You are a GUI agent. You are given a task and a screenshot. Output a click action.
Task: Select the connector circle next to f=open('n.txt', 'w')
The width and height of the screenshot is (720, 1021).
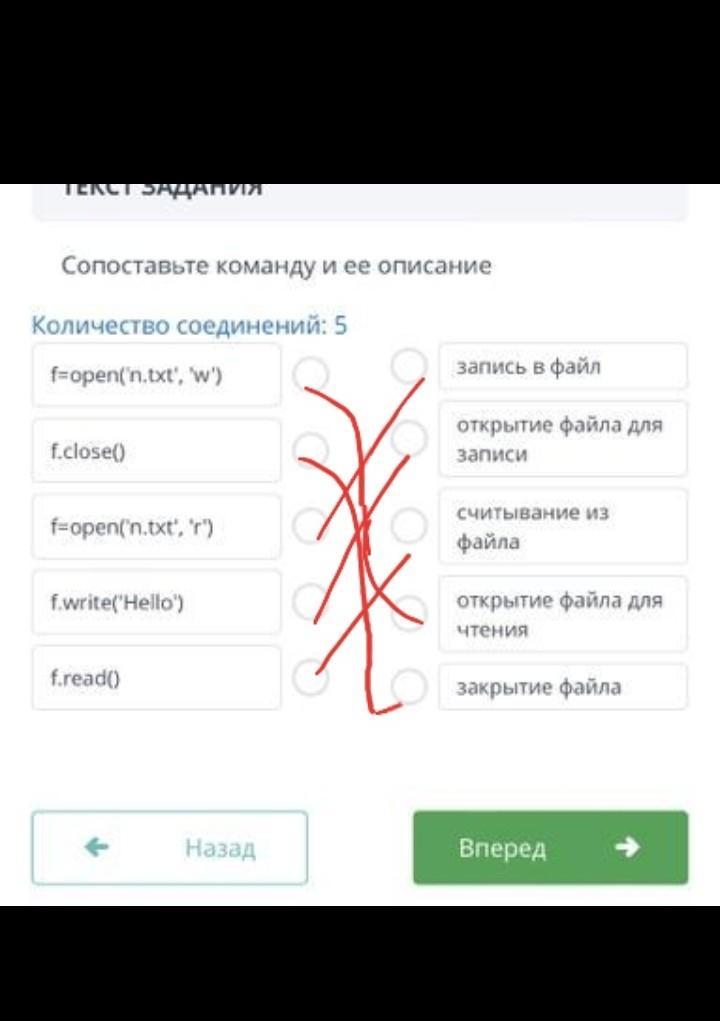point(310,374)
